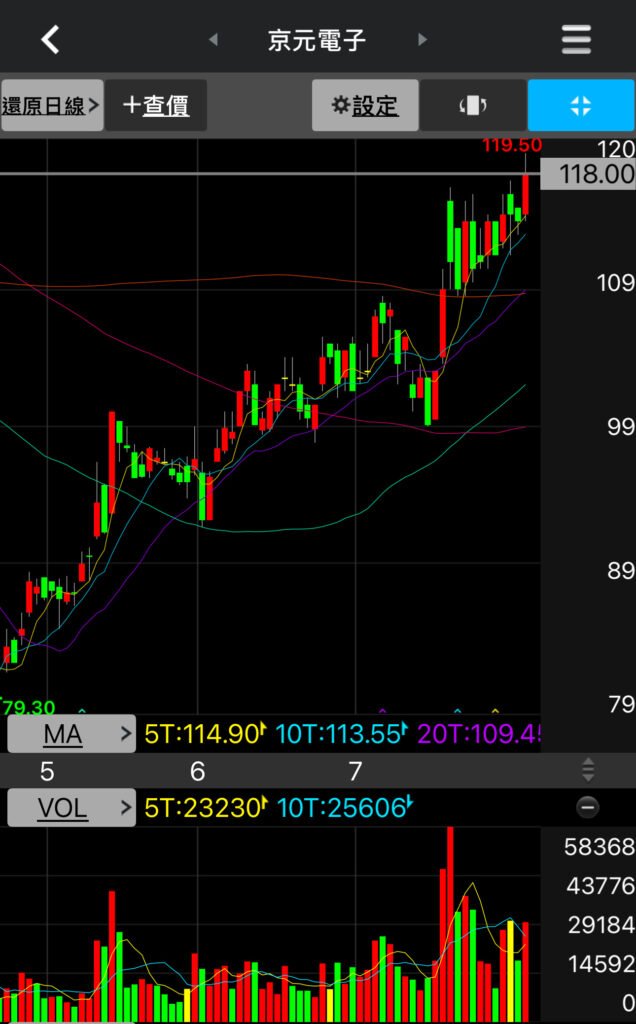The width and height of the screenshot is (636, 1024).
Task: Toggle the full-screen chart button
Action: pos(581,105)
